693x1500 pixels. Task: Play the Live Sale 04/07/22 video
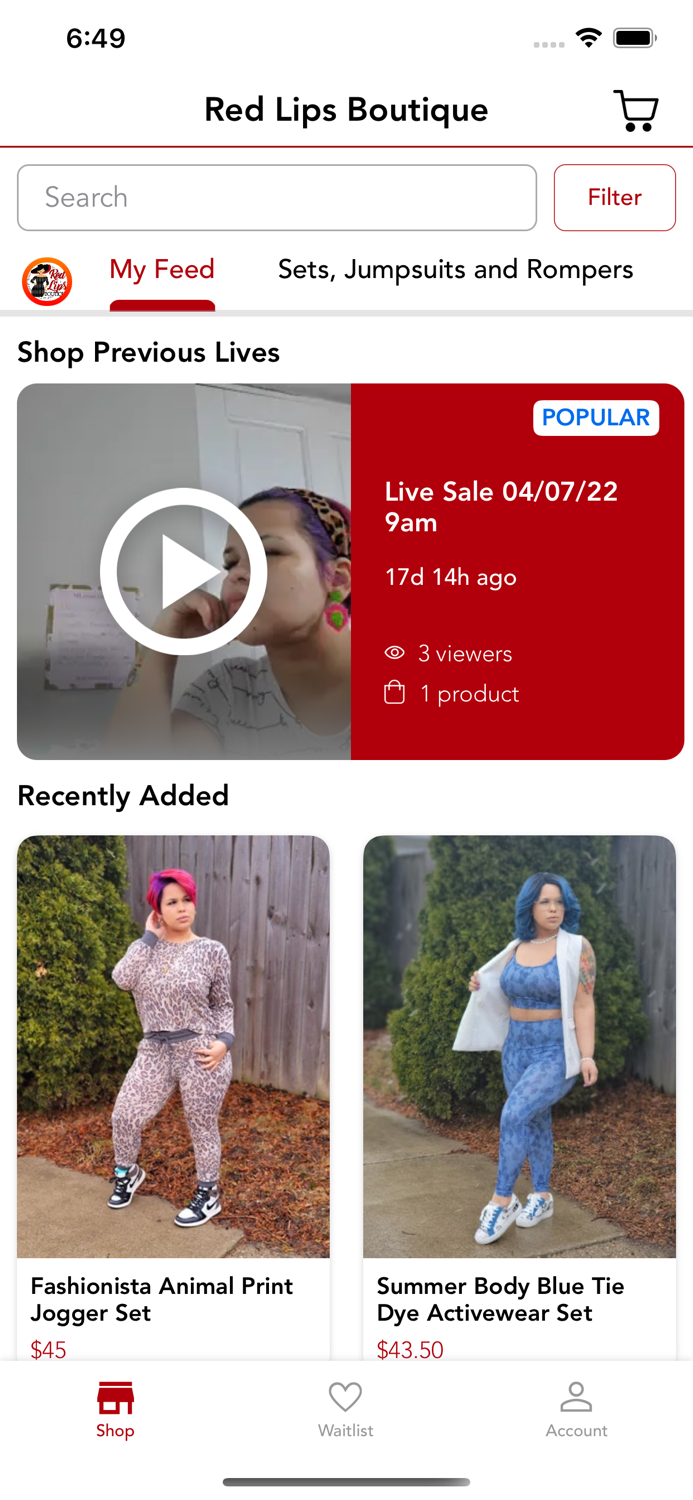(183, 572)
